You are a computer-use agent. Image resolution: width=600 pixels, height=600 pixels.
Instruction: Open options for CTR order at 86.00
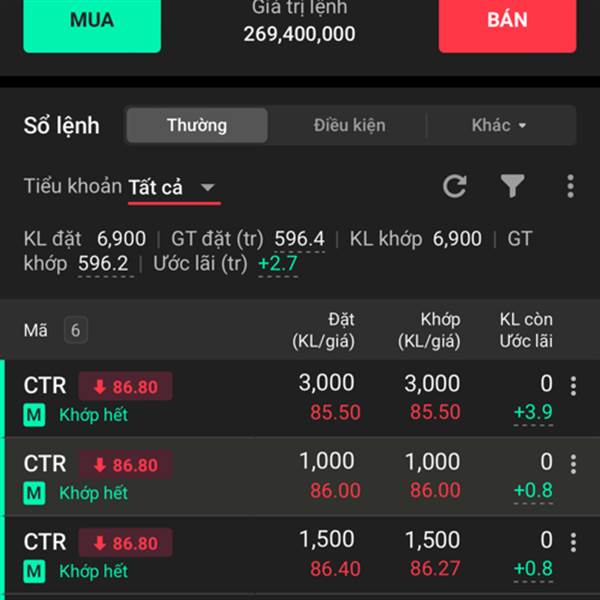(x=573, y=464)
